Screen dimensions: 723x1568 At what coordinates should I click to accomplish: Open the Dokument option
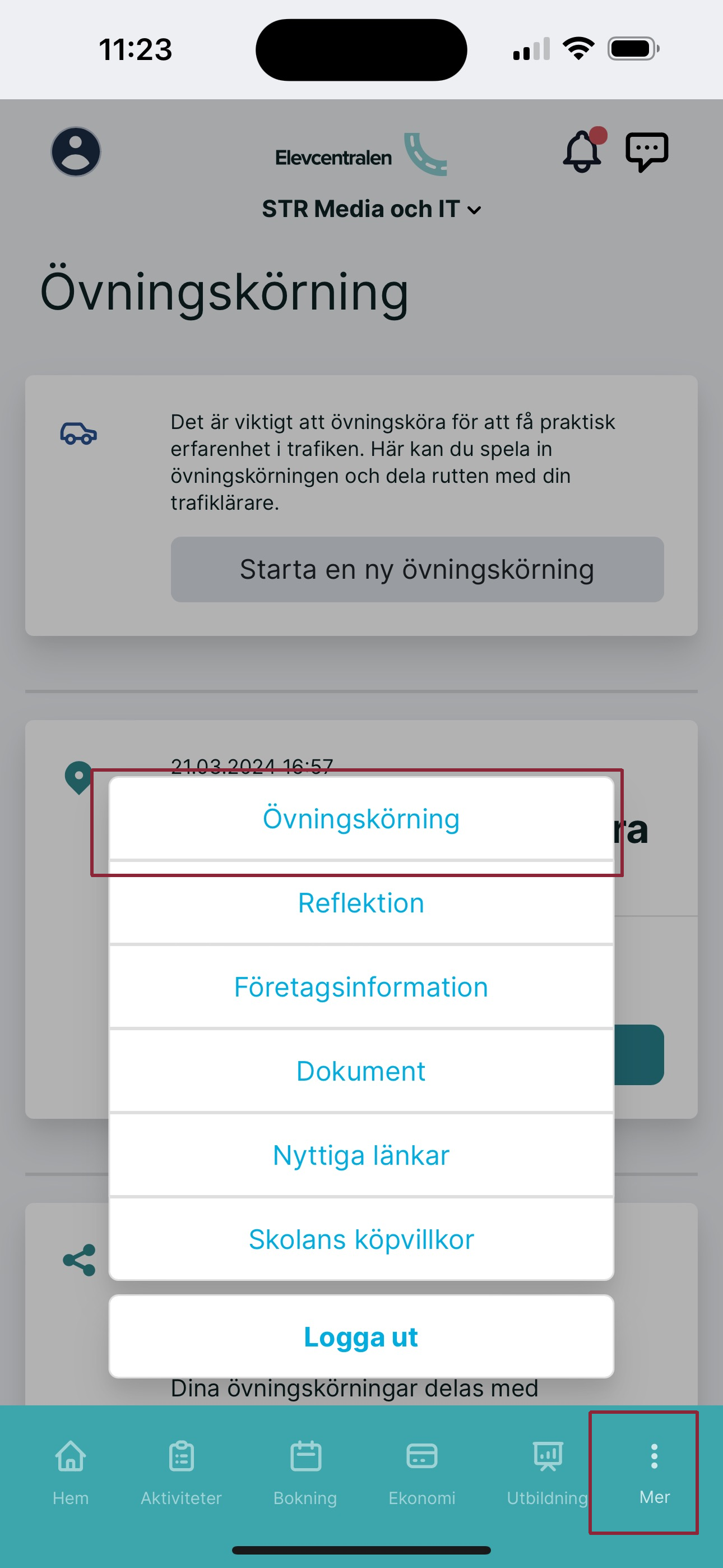click(x=361, y=1071)
